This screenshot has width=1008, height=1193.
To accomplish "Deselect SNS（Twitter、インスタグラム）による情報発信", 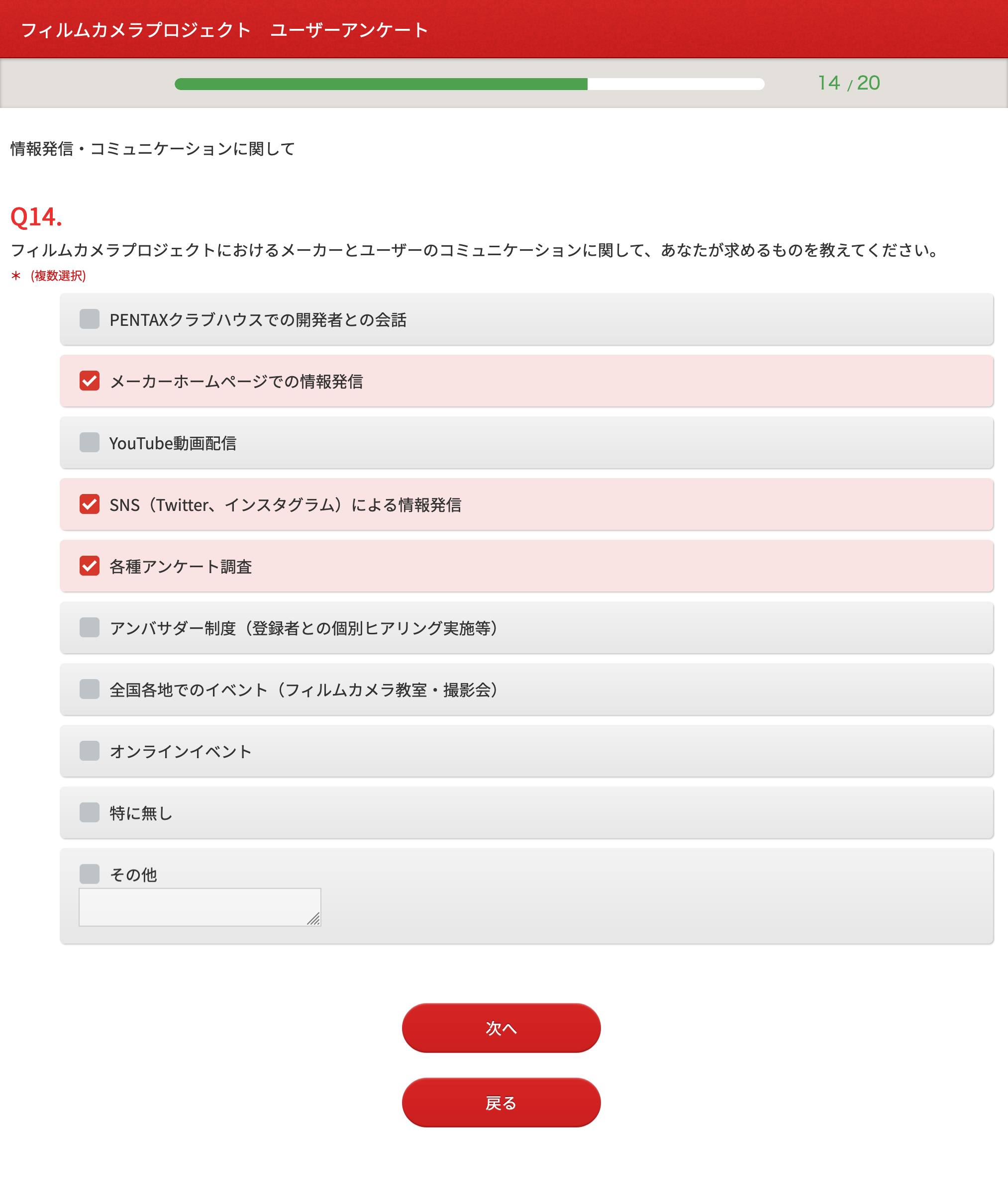I will click(x=89, y=504).
